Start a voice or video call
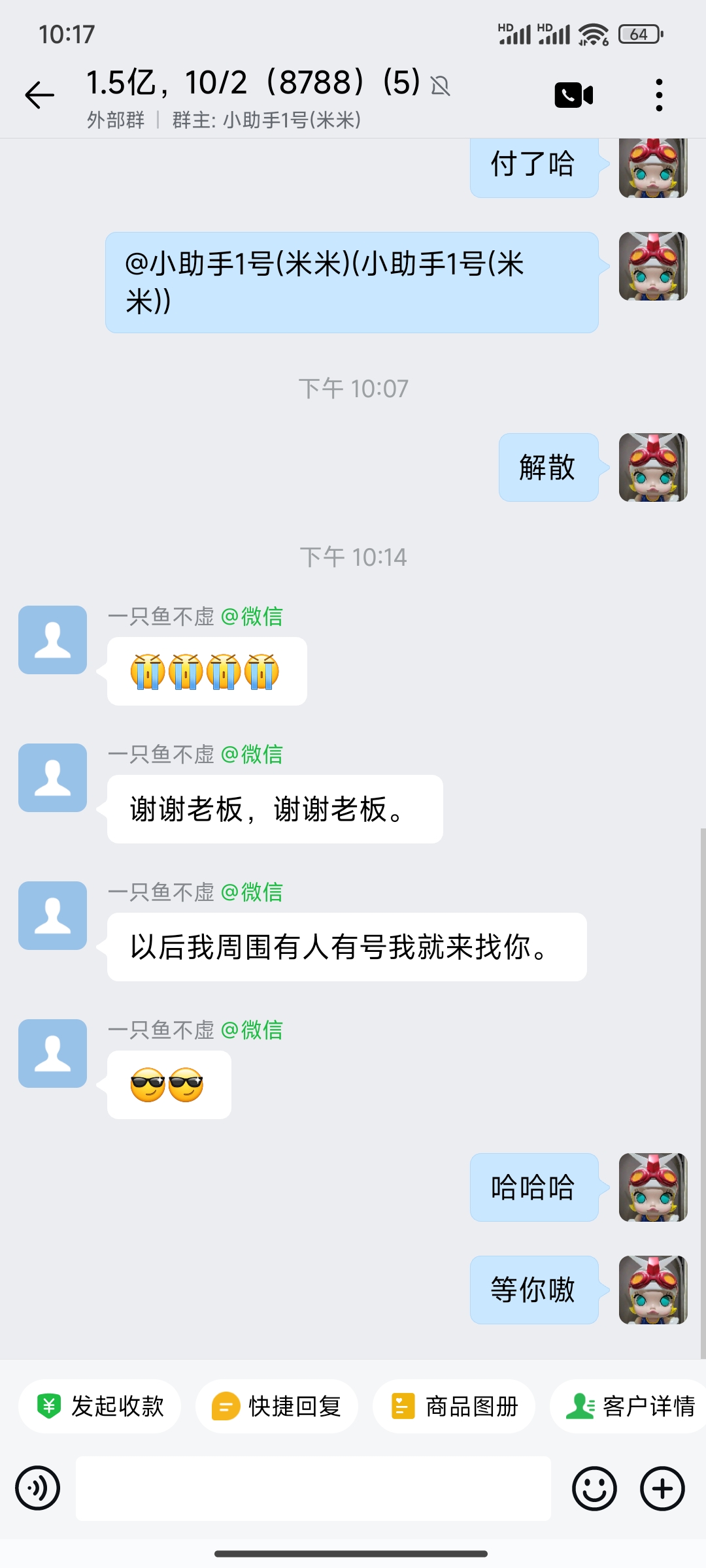The width and height of the screenshot is (706, 1568). pos(573,95)
